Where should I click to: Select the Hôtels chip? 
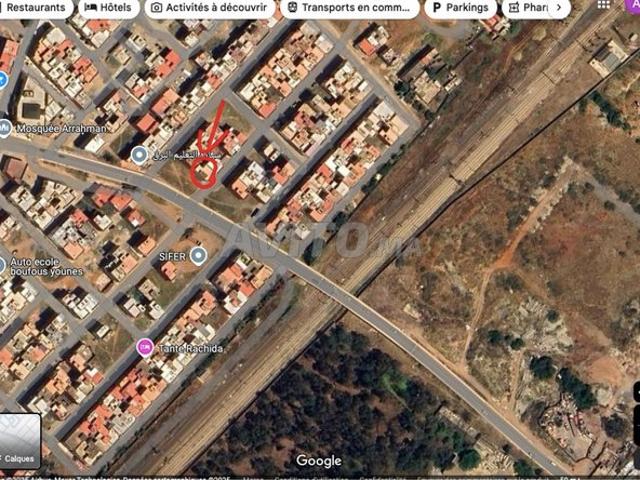(x=108, y=8)
